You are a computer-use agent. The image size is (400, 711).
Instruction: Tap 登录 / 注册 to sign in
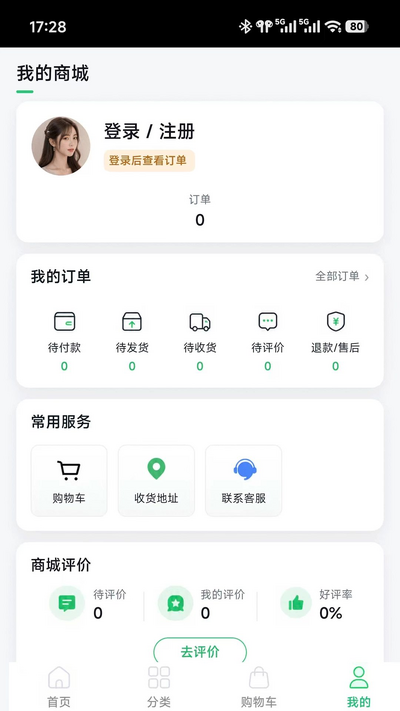[x=149, y=132]
